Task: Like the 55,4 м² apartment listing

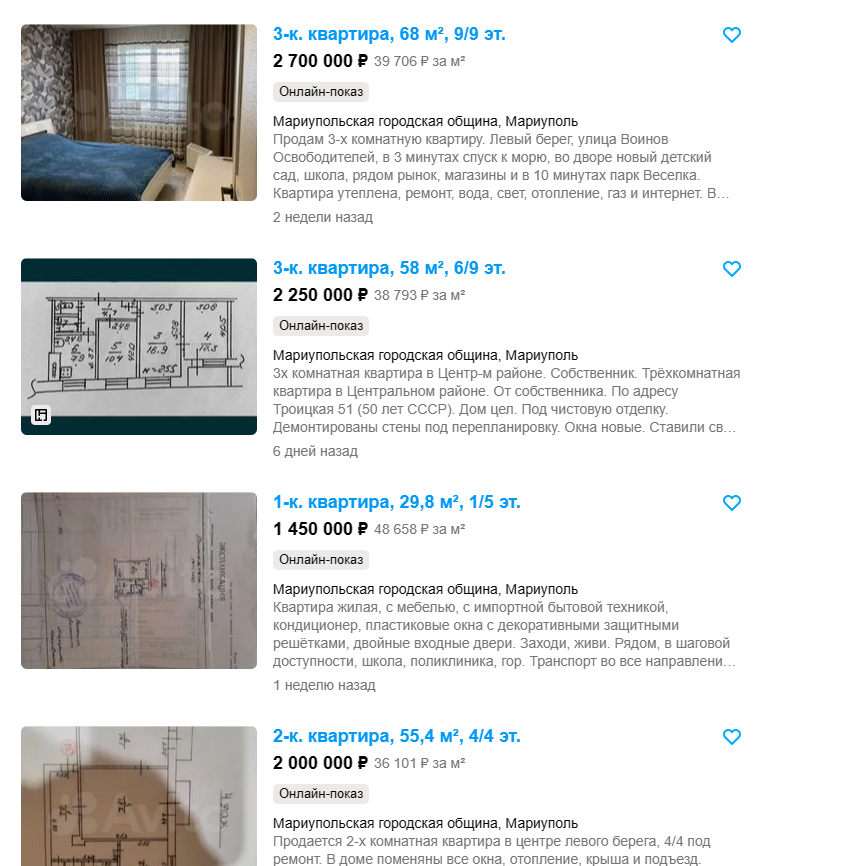Action: click(x=732, y=737)
